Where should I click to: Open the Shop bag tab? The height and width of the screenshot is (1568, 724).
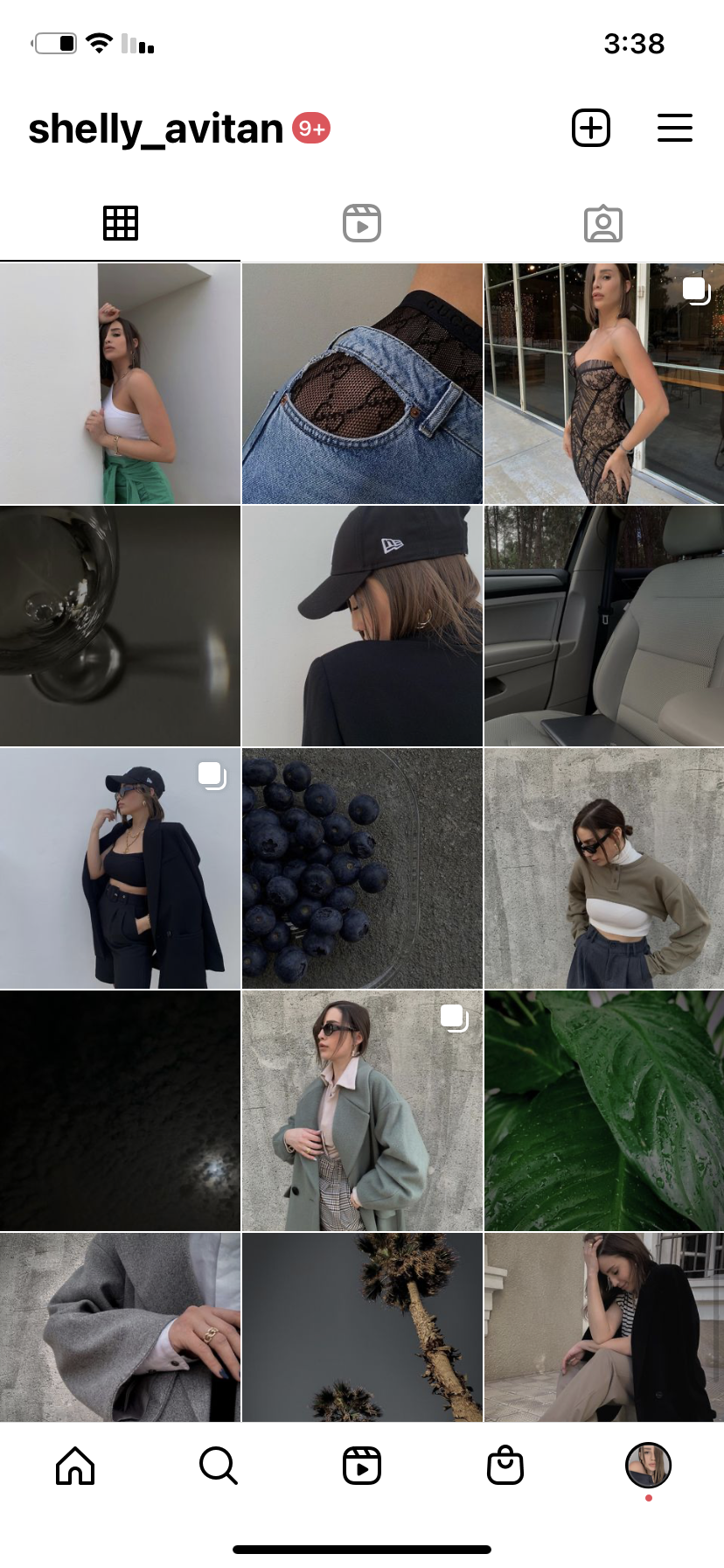click(505, 1465)
